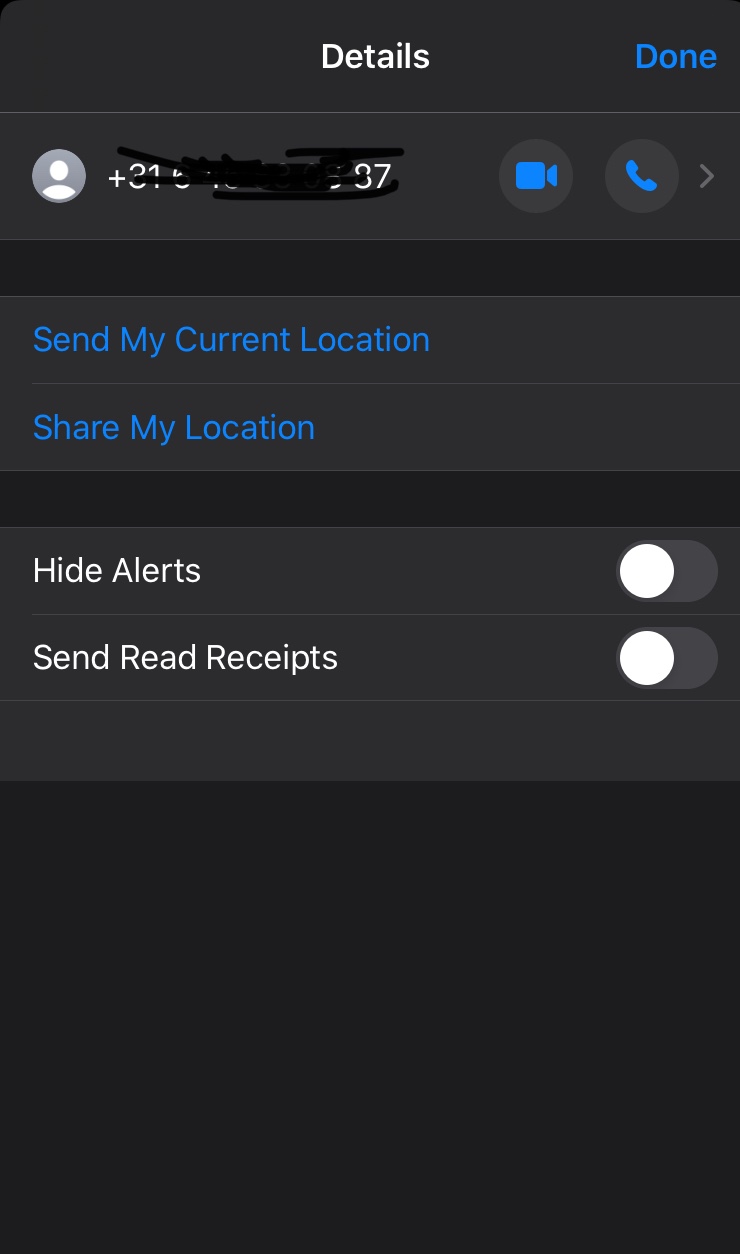Start a FaceTime video call
740x1254 pixels.
pos(536,177)
